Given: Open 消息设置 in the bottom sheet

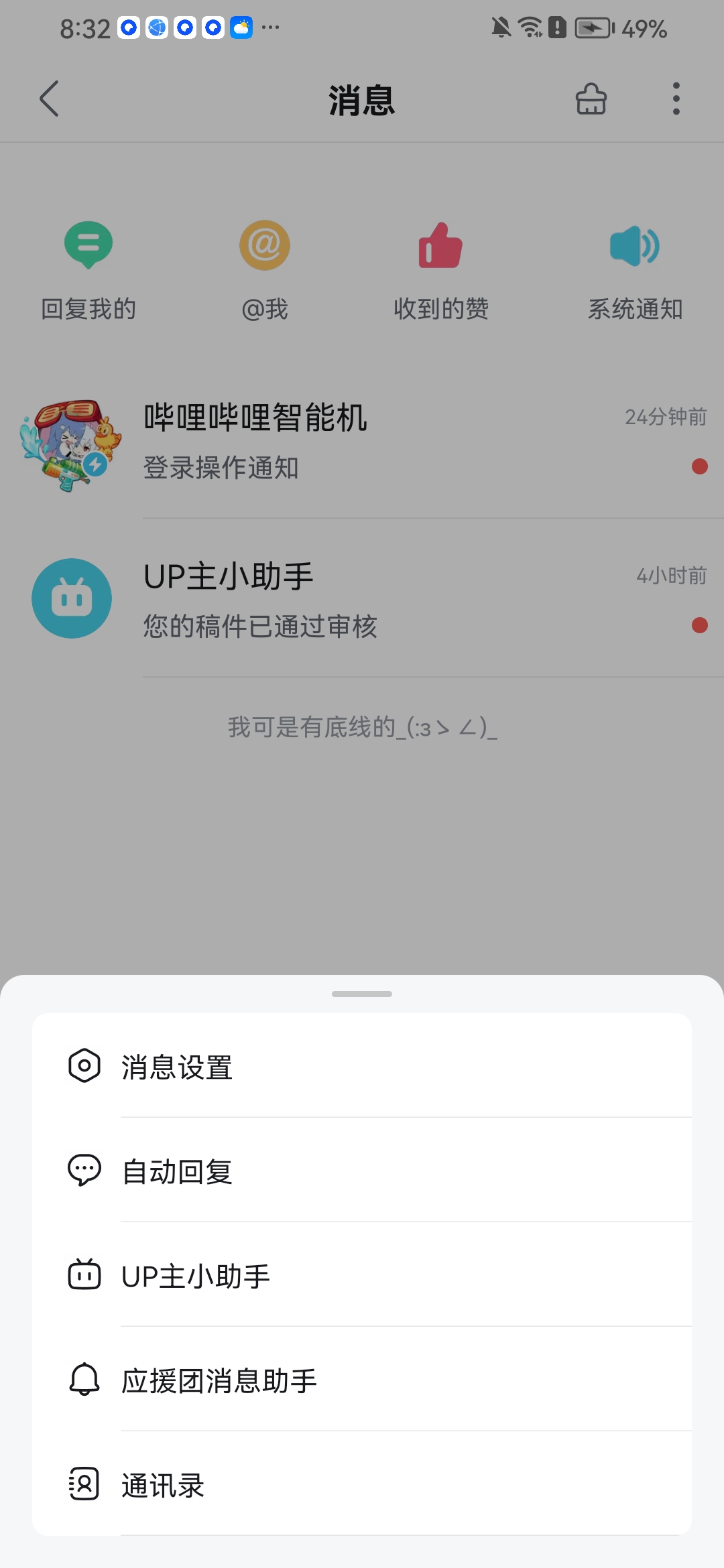Looking at the screenshot, I should [x=362, y=1065].
